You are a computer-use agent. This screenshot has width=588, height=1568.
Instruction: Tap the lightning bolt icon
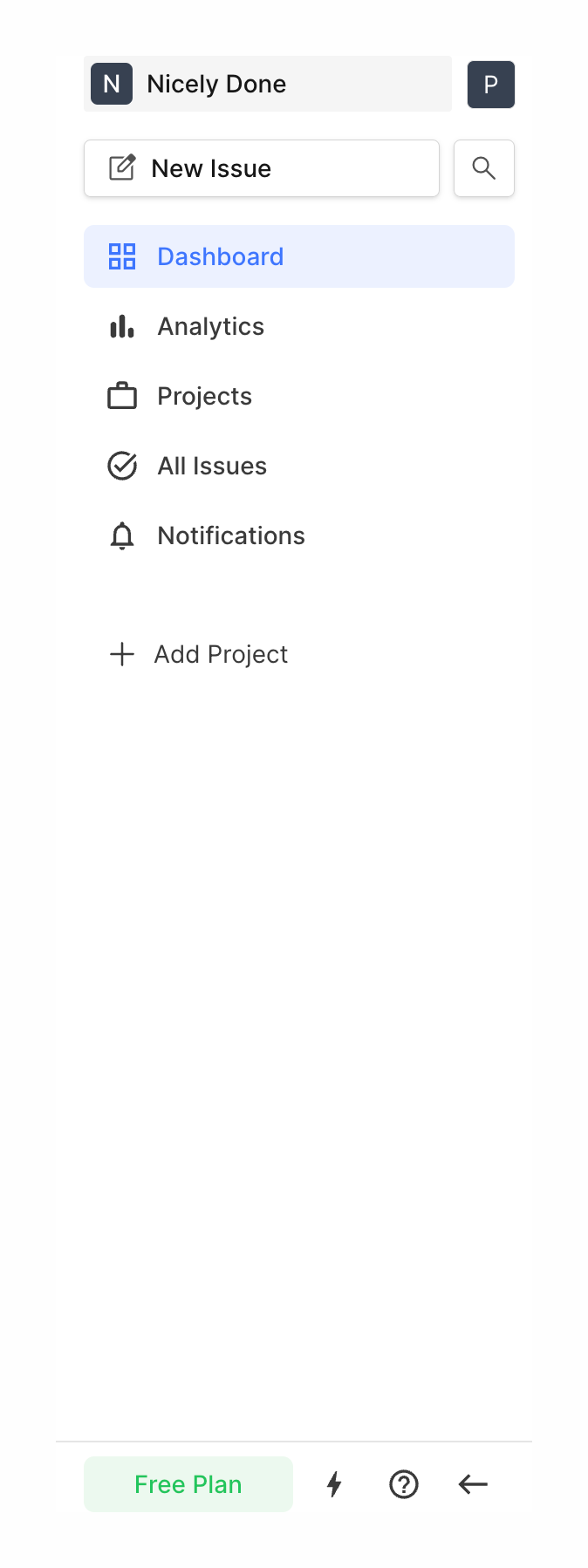point(334,1484)
